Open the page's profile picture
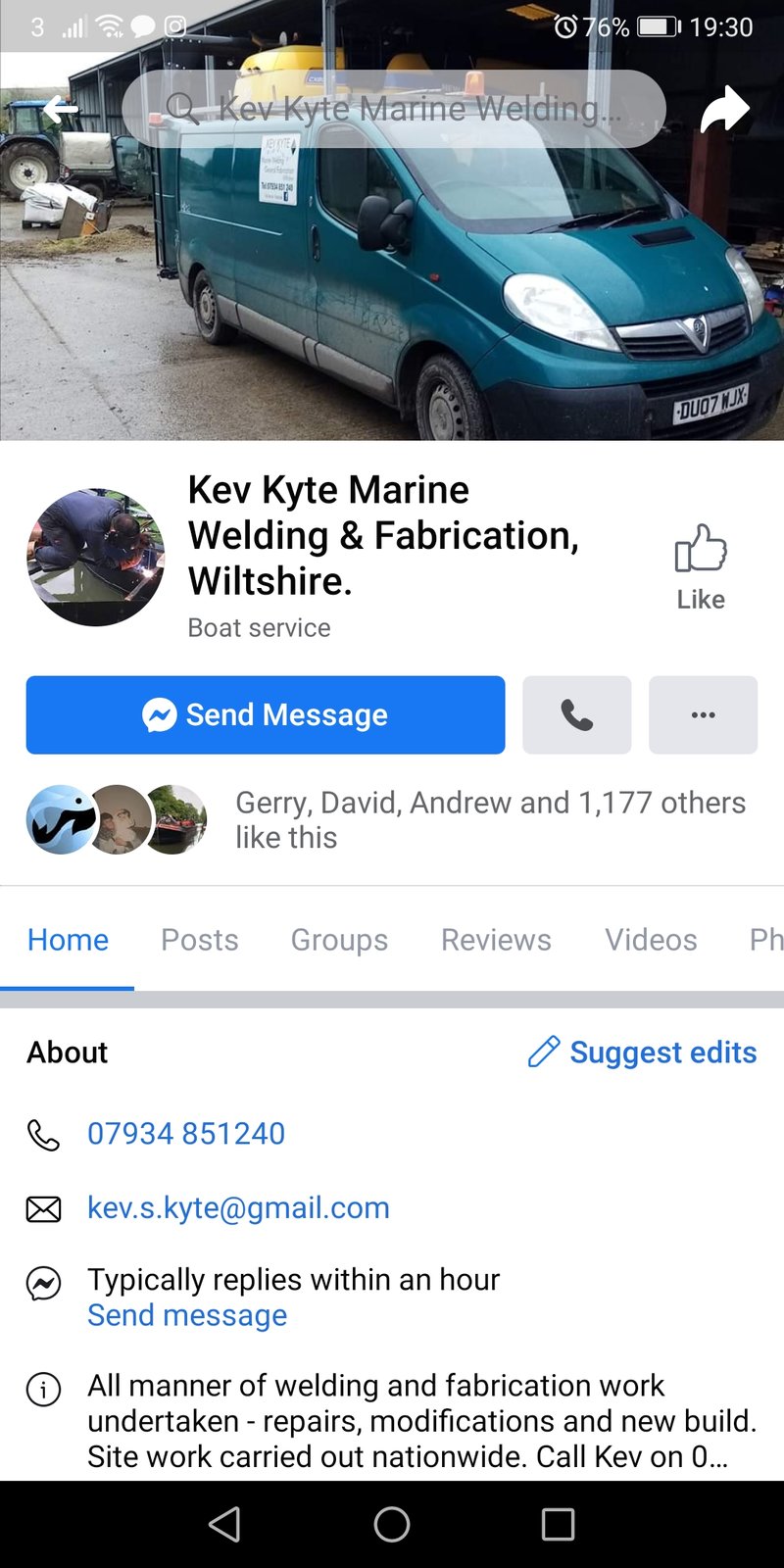Image resolution: width=784 pixels, height=1568 pixels. [x=95, y=557]
